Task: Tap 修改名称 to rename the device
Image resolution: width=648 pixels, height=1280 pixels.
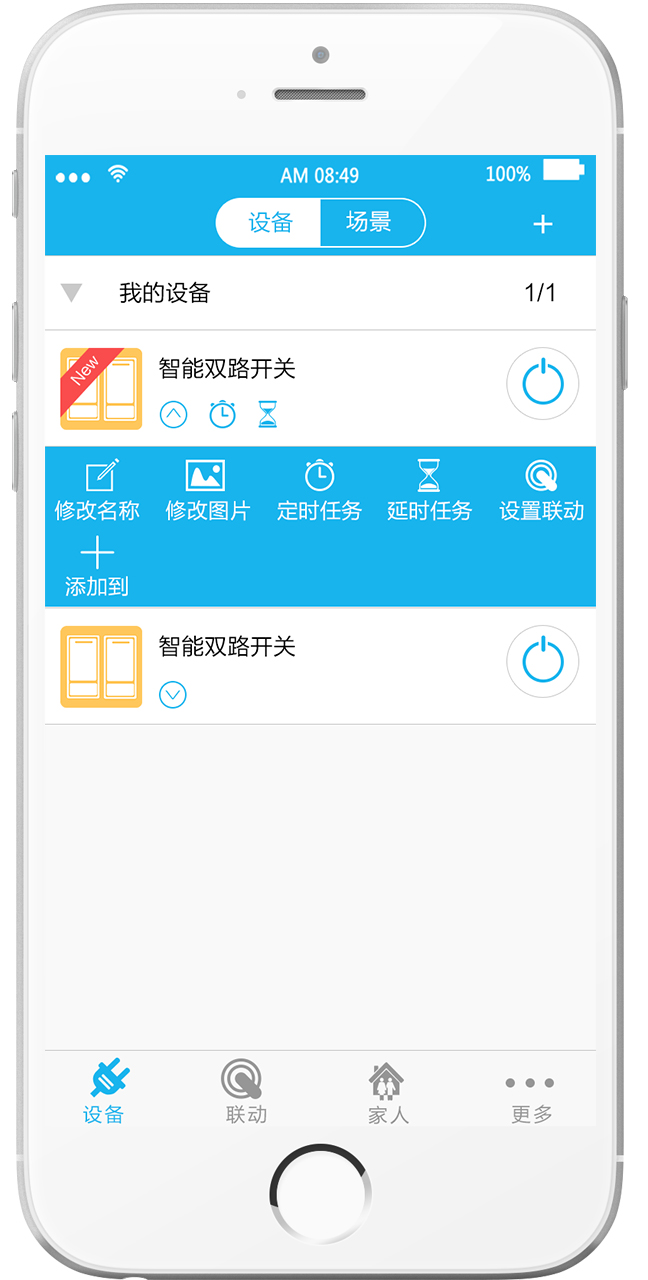Action: [x=97, y=490]
